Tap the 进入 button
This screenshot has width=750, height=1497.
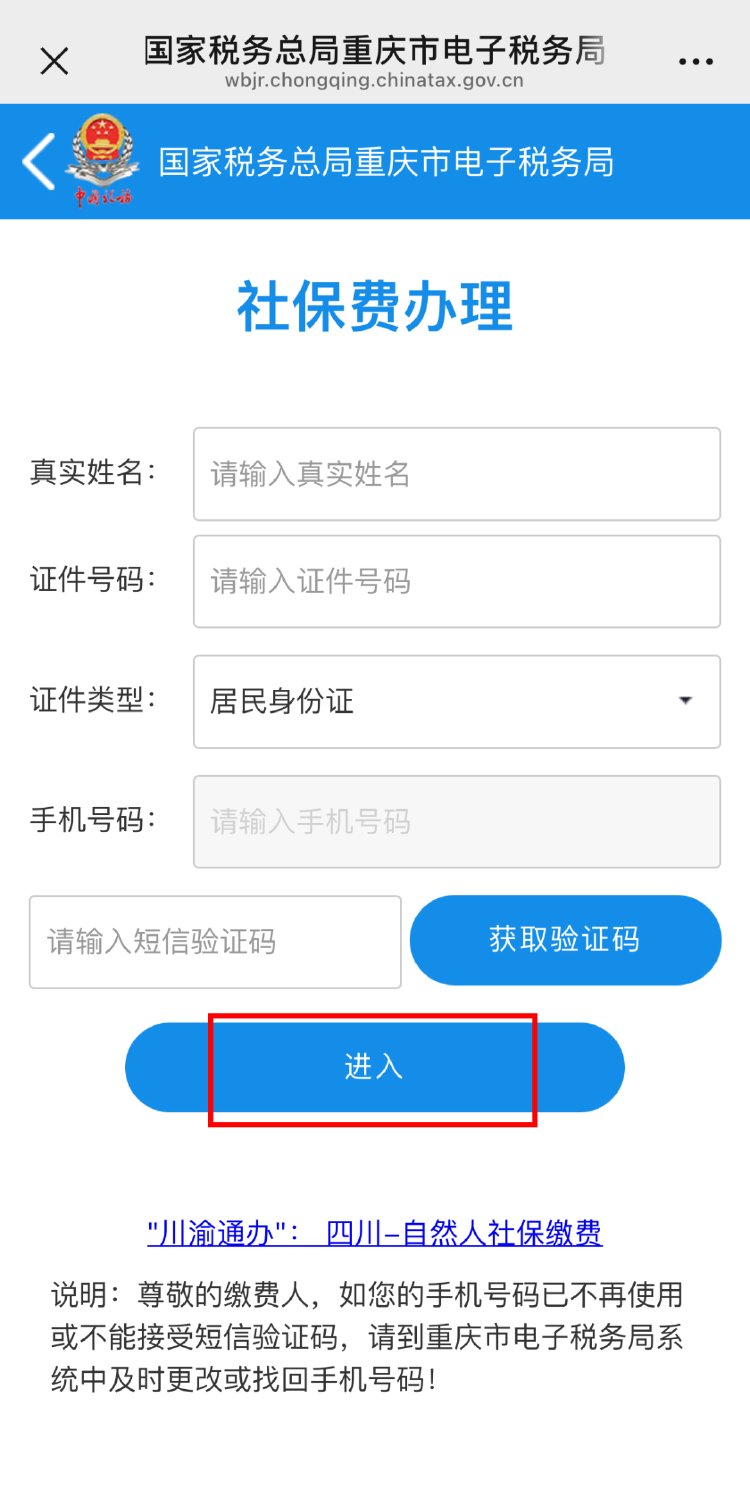374,1067
